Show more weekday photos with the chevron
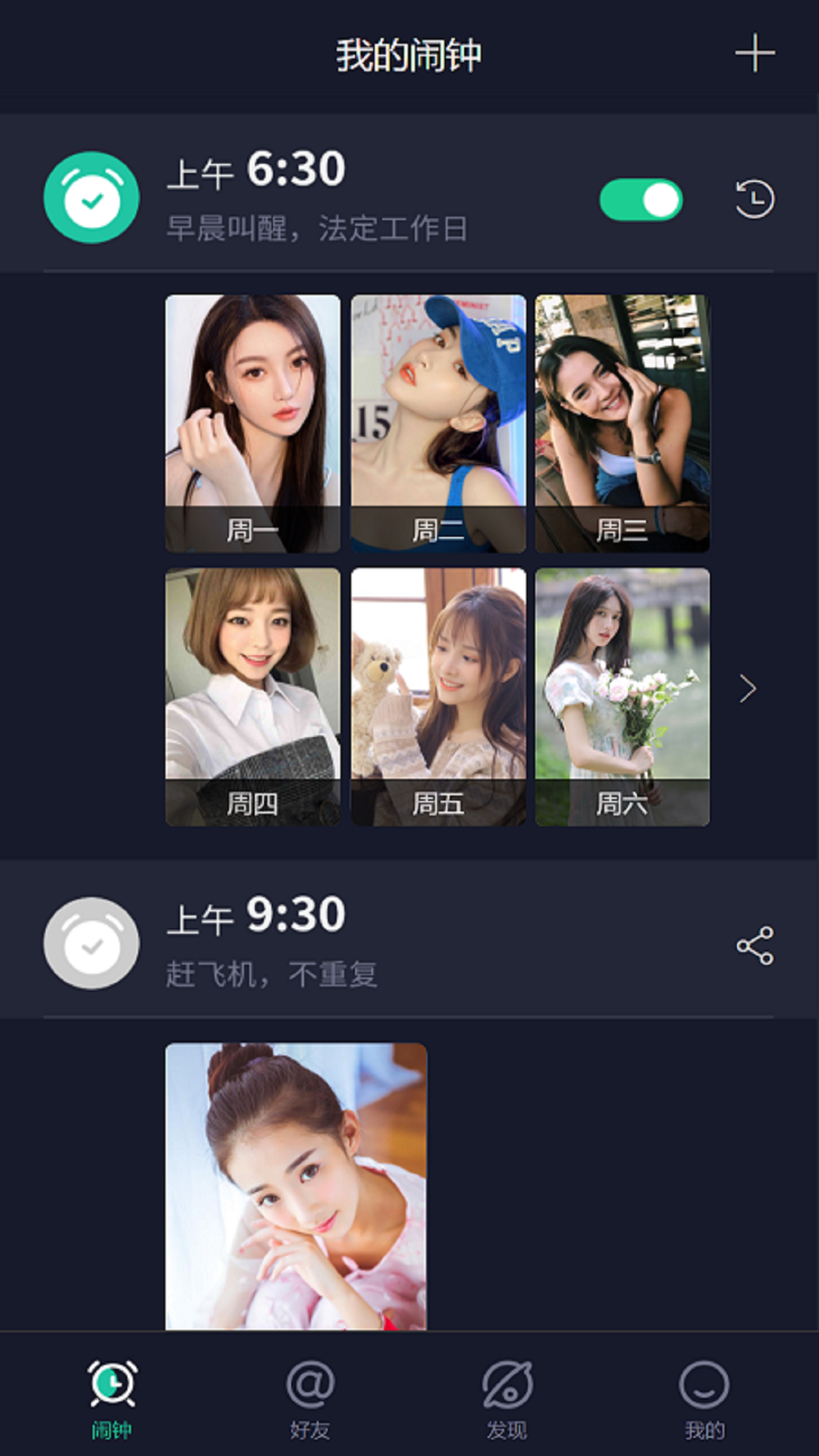 (x=748, y=689)
